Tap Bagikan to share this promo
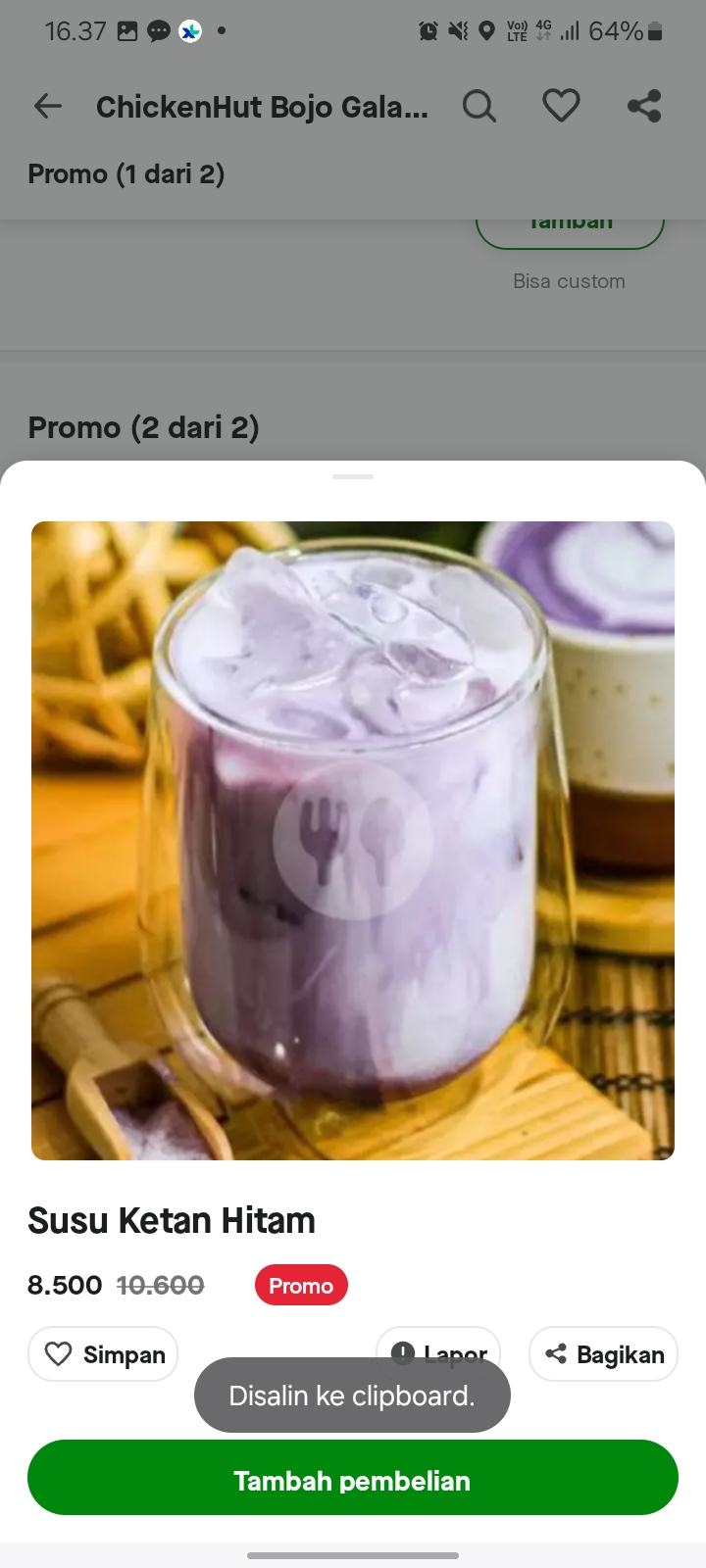The height and width of the screenshot is (1568, 706). pos(602,1353)
